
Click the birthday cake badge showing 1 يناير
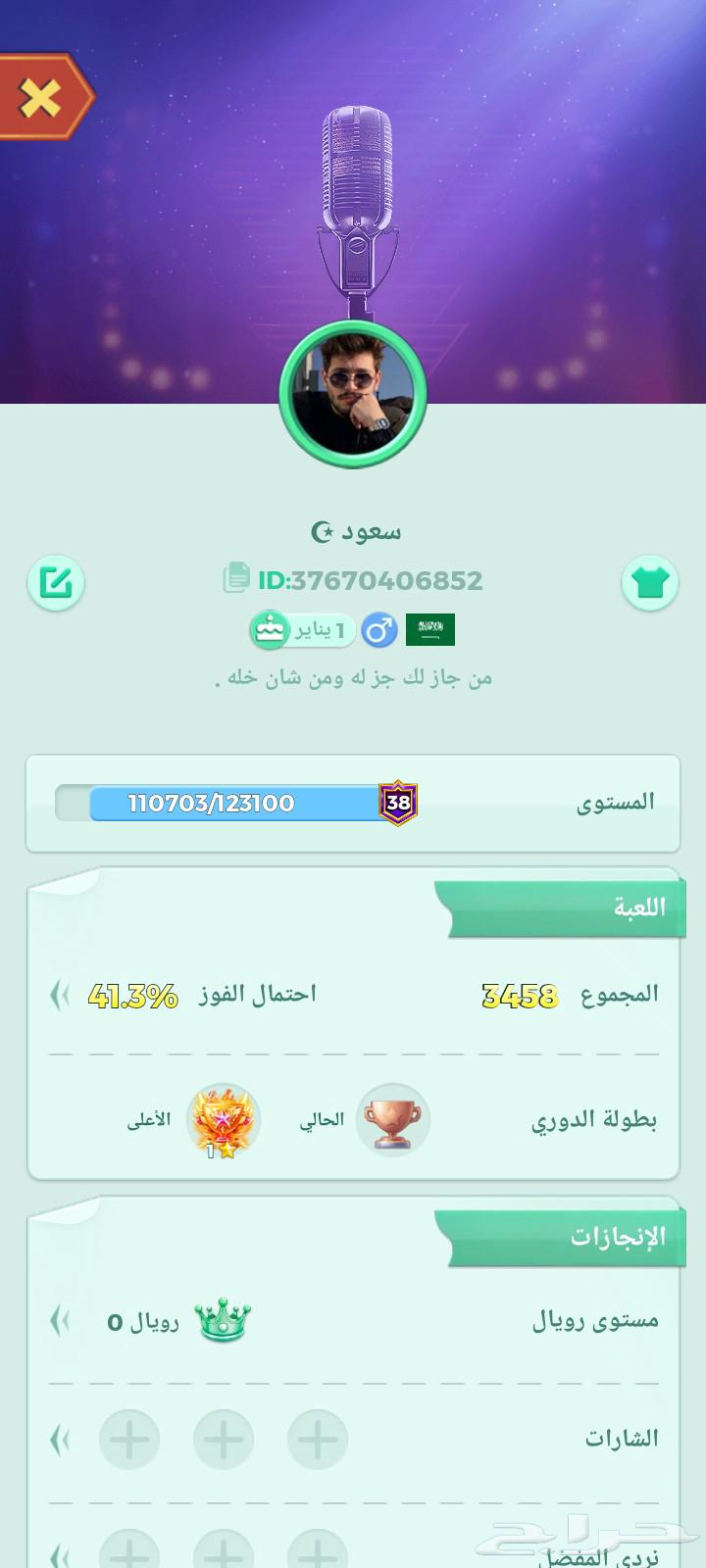click(x=299, y=629)
